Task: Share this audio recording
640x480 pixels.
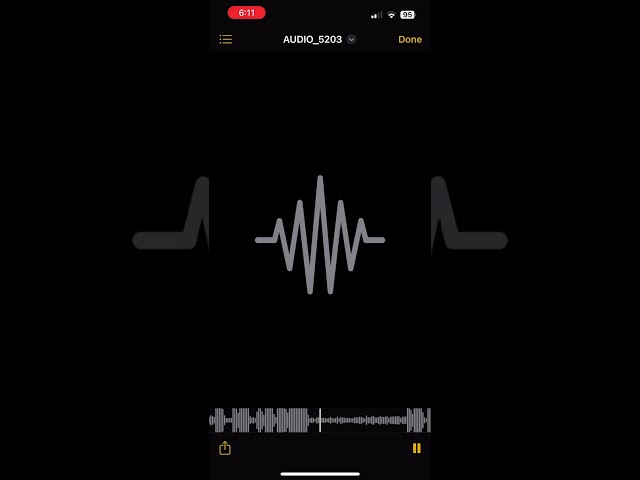Action: [225, 448]
